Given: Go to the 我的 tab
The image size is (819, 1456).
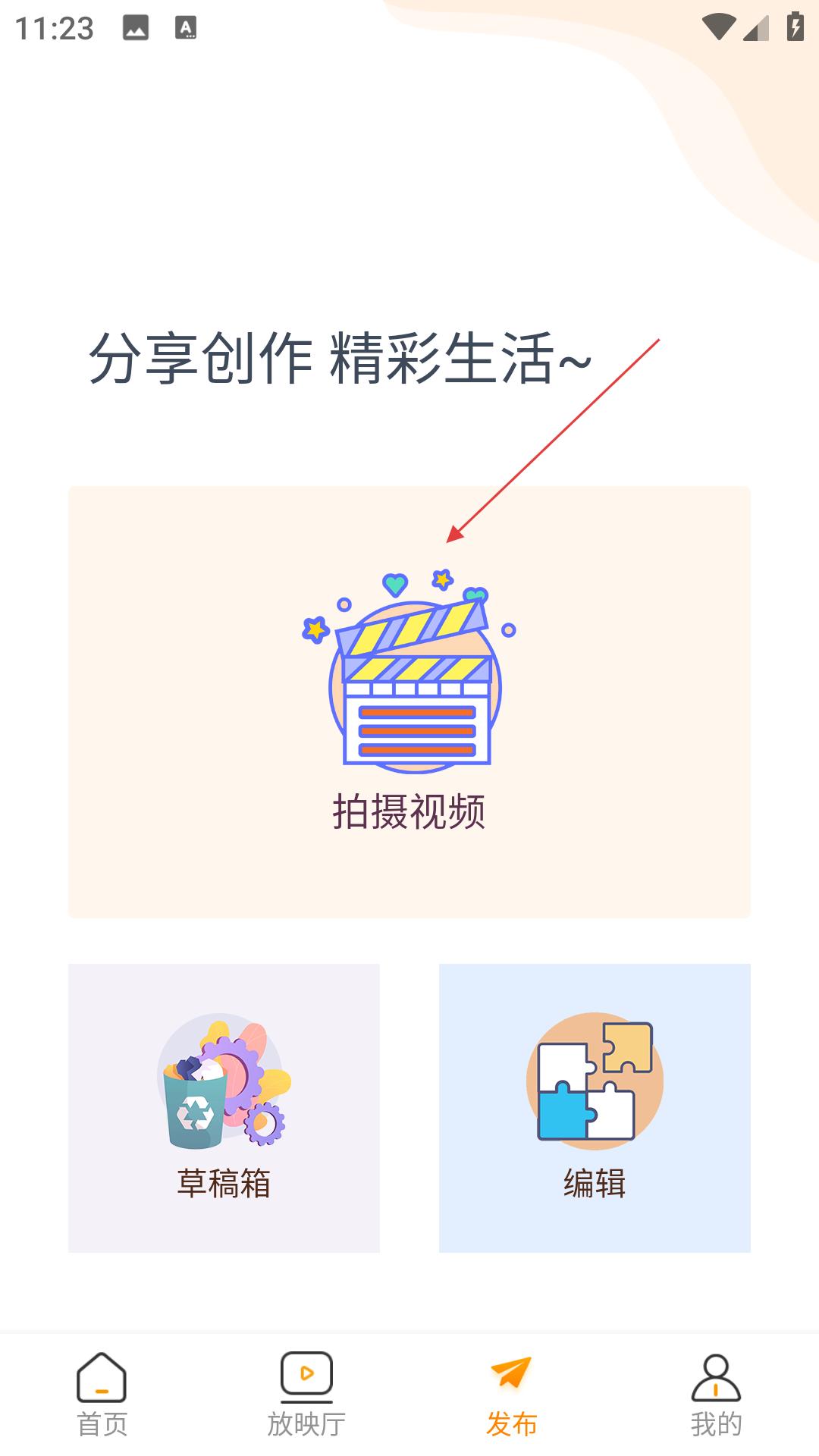Looking at the screenshot, I should [716, 1394].
